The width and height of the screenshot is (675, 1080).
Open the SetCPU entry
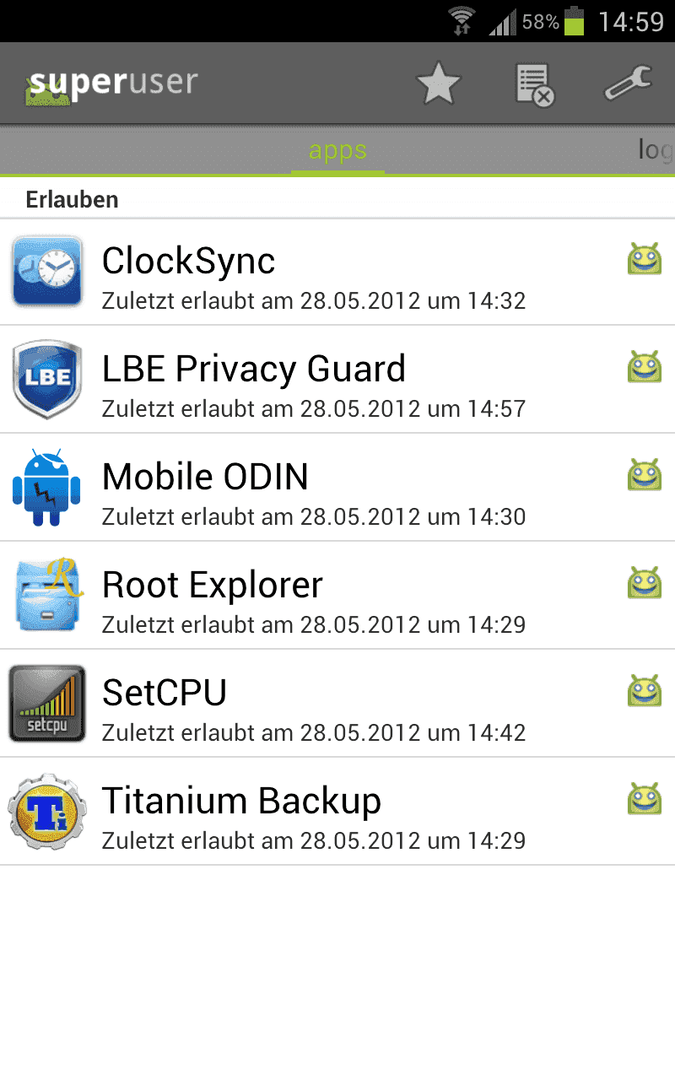[338, 704]
